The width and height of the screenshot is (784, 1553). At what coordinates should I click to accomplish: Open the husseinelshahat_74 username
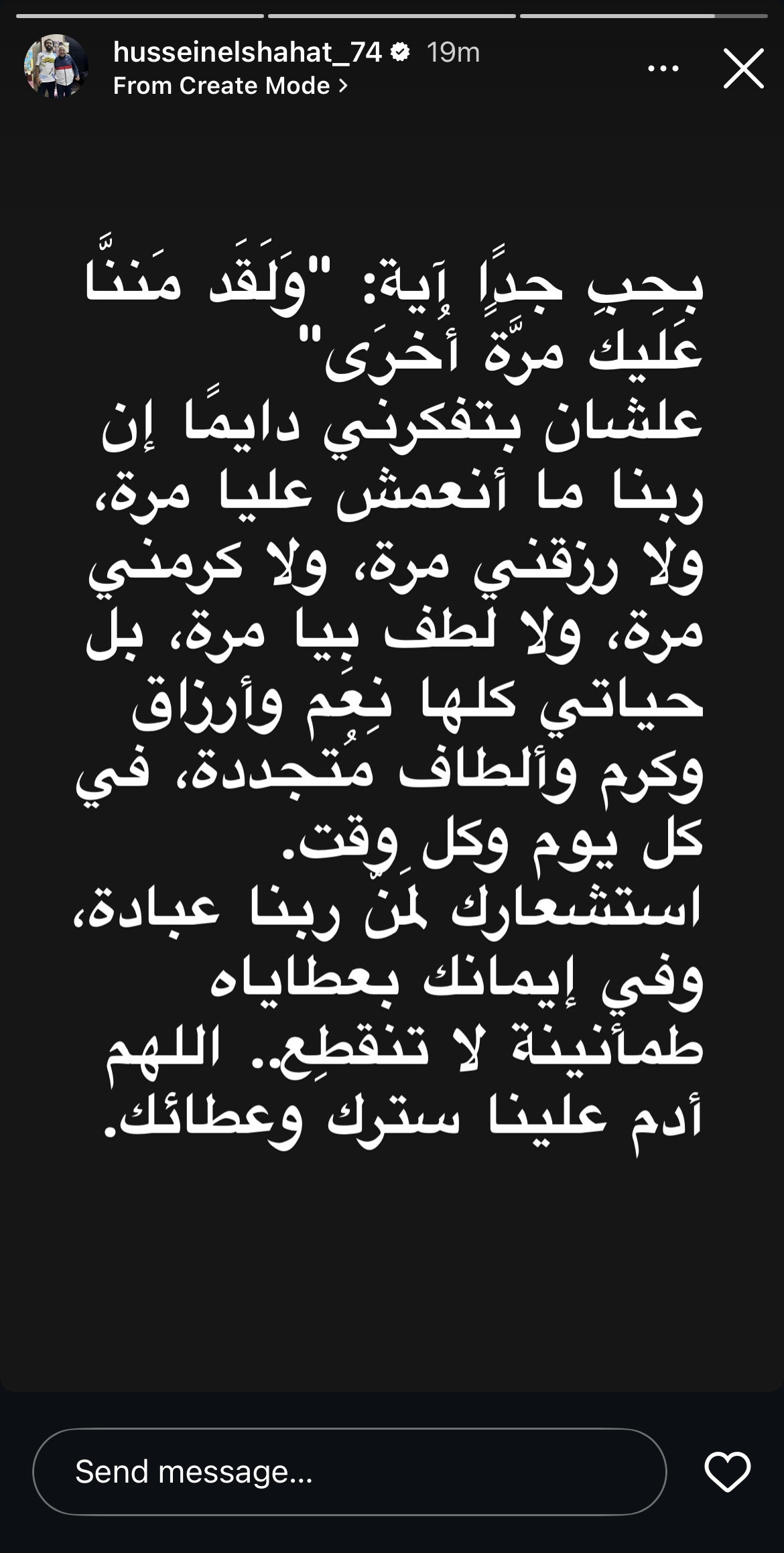point(247,52)
